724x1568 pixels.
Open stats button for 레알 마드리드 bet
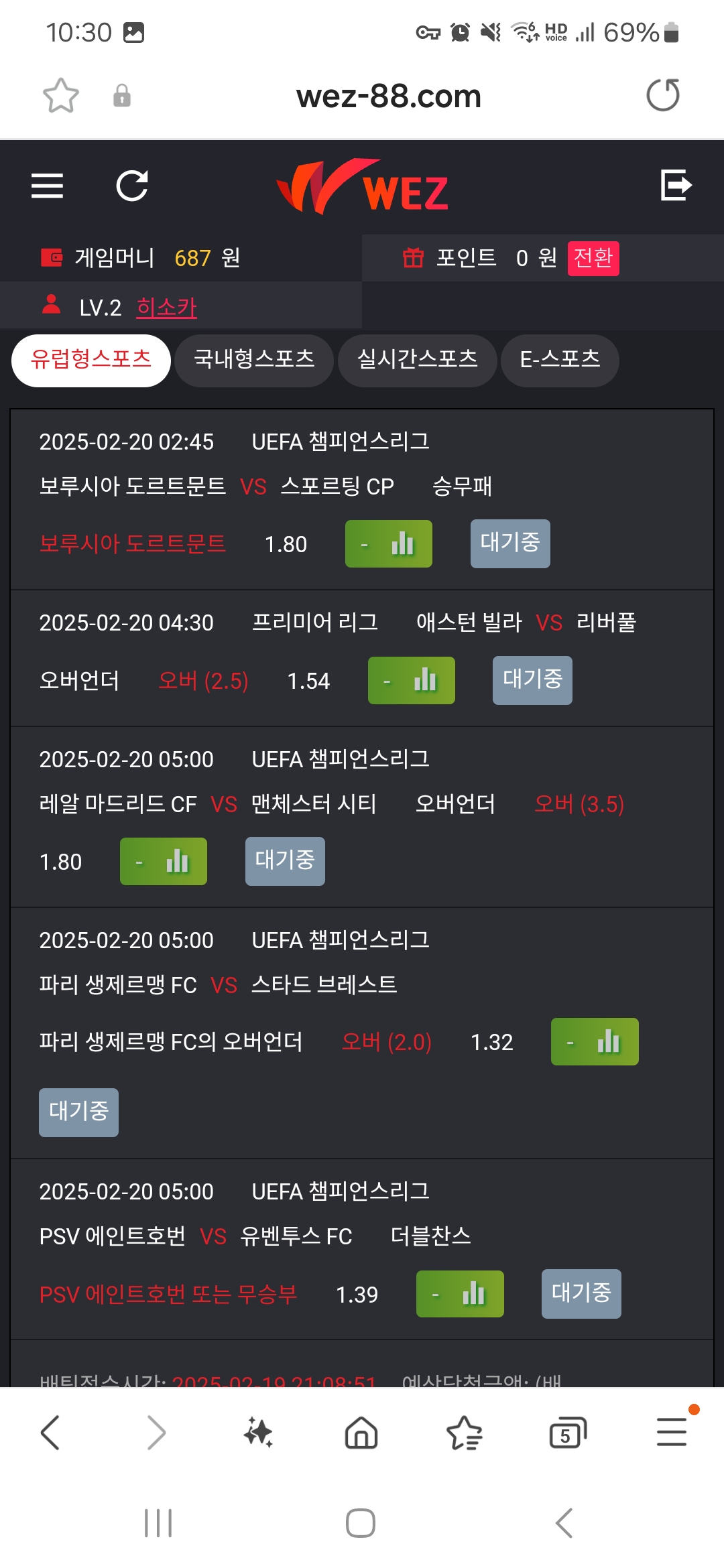point(164,862)
